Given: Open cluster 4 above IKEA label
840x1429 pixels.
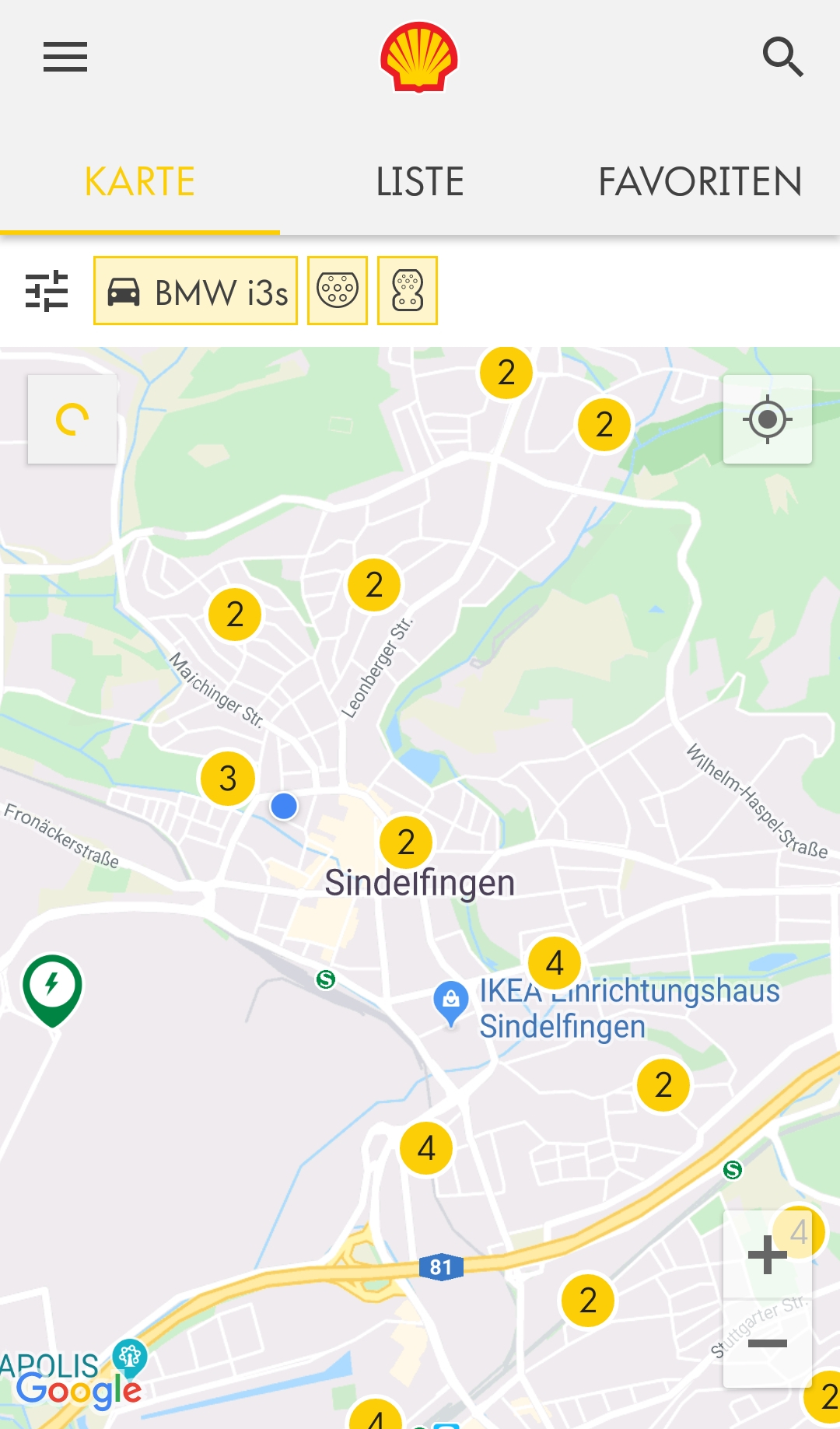Looking at the screenshot, I should click(555, 963).
